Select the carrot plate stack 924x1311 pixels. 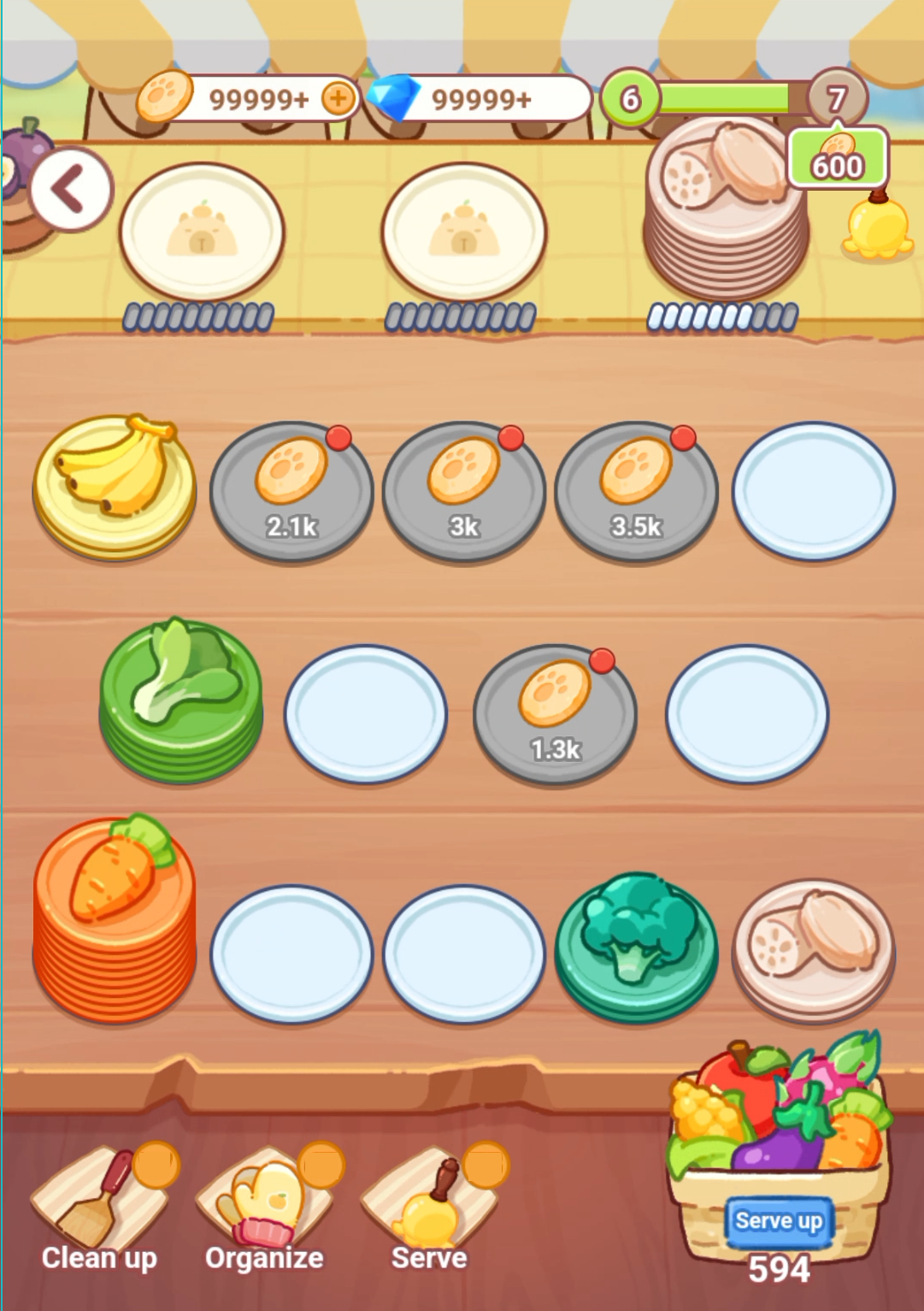[115, 918]
